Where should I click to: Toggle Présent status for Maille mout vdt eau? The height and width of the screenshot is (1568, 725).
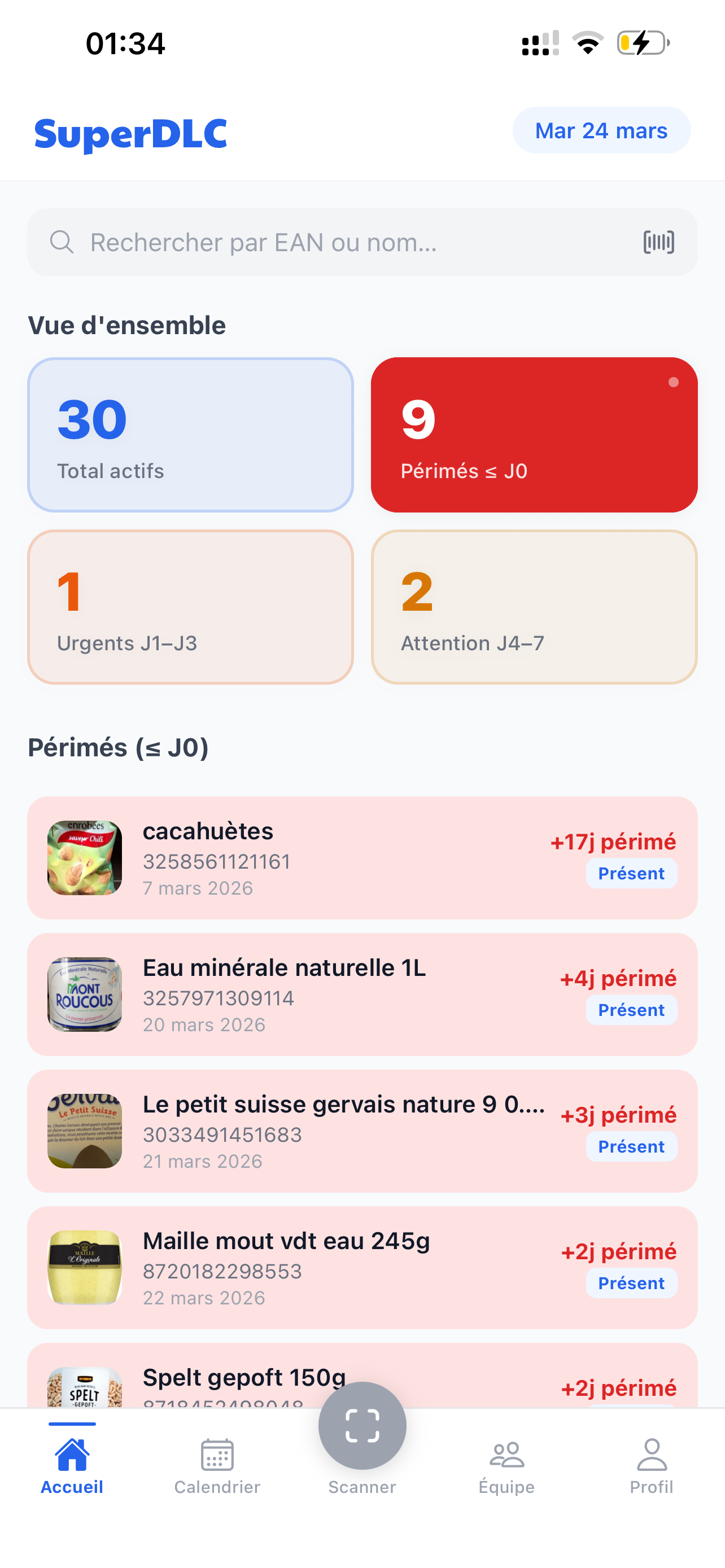pos(631,1282)
